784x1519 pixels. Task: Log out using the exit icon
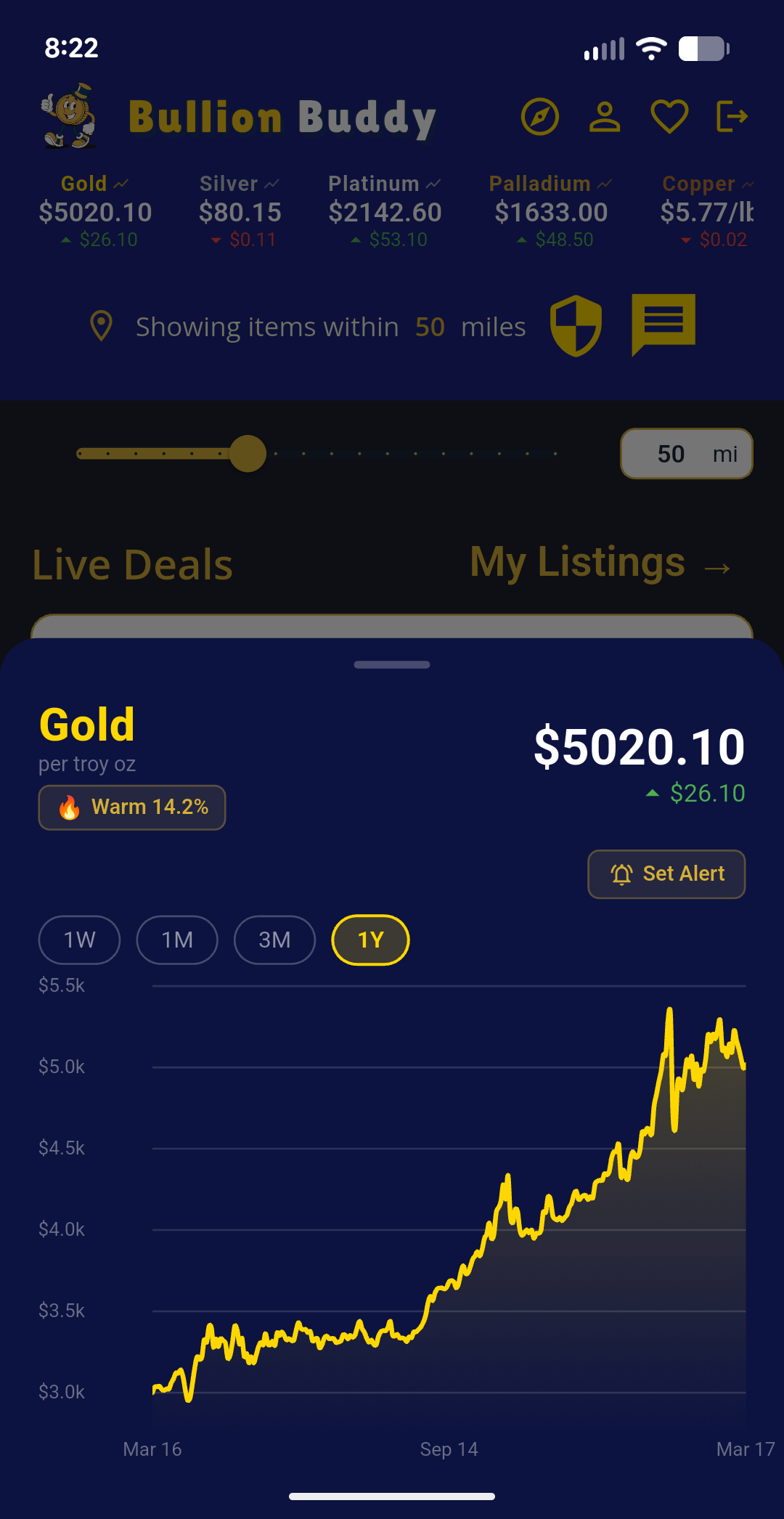tap(732, 117)
